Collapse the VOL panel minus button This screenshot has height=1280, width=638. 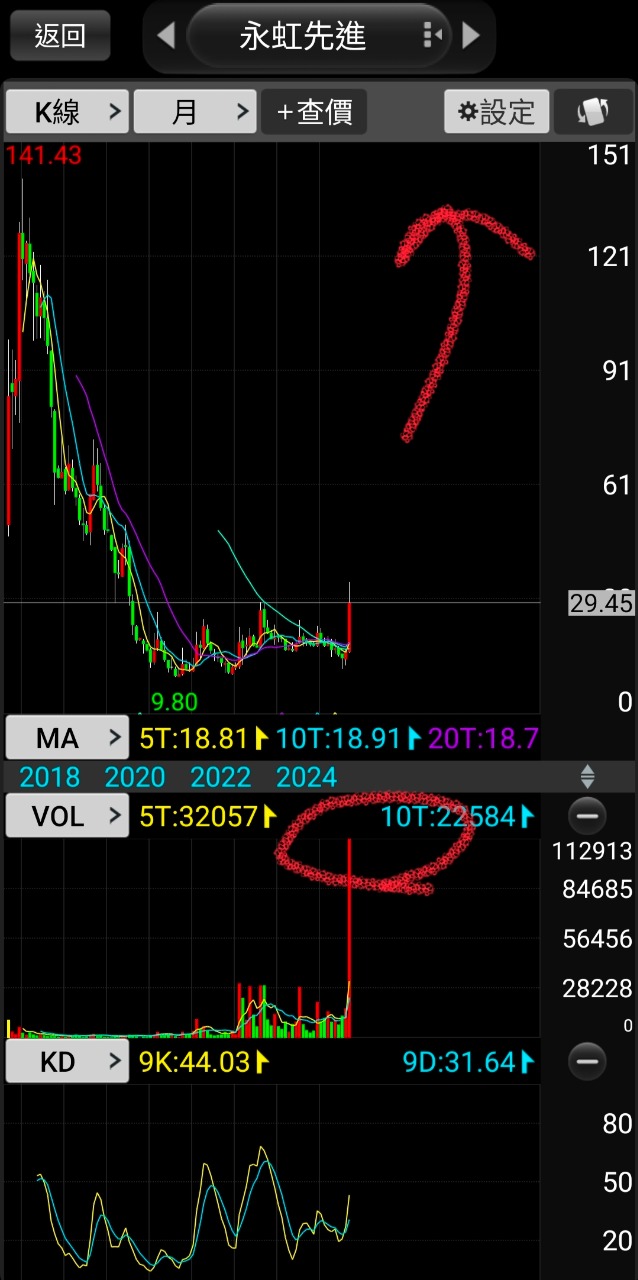pyautogui.click(x=587, y=816)
